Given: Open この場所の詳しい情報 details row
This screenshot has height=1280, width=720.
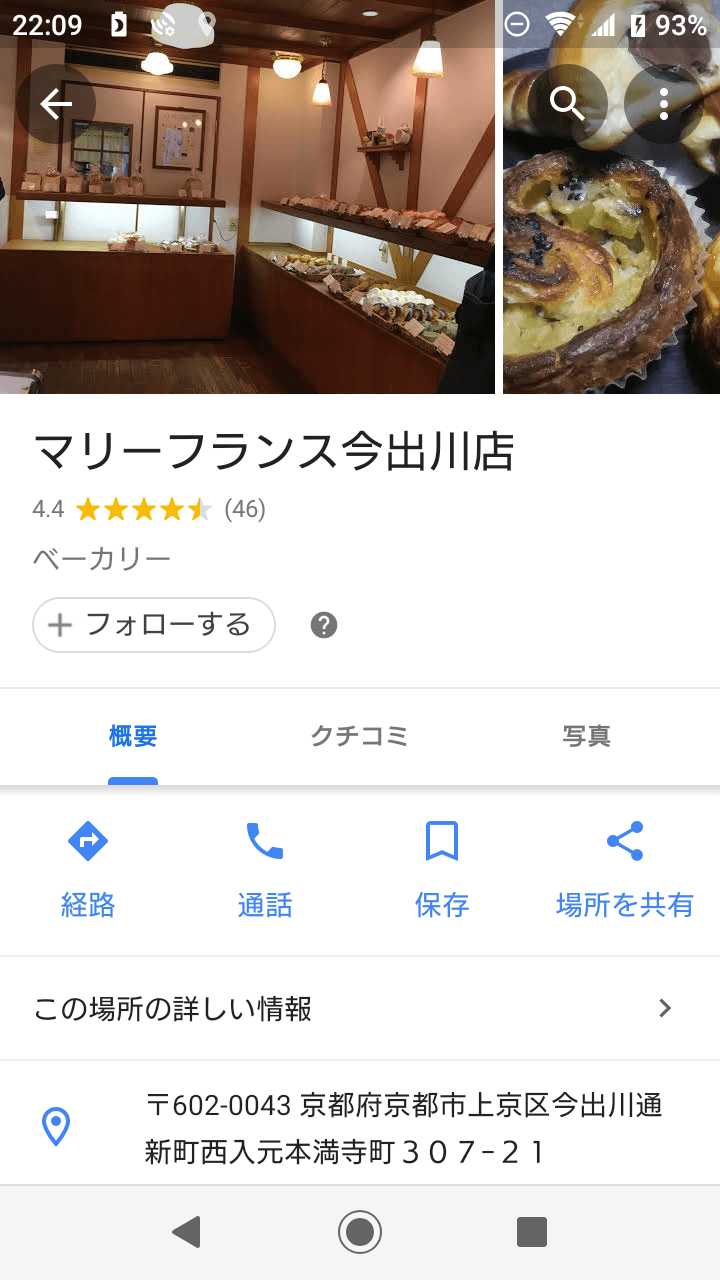Looking at the screenshot, I should click(359, 1008).
